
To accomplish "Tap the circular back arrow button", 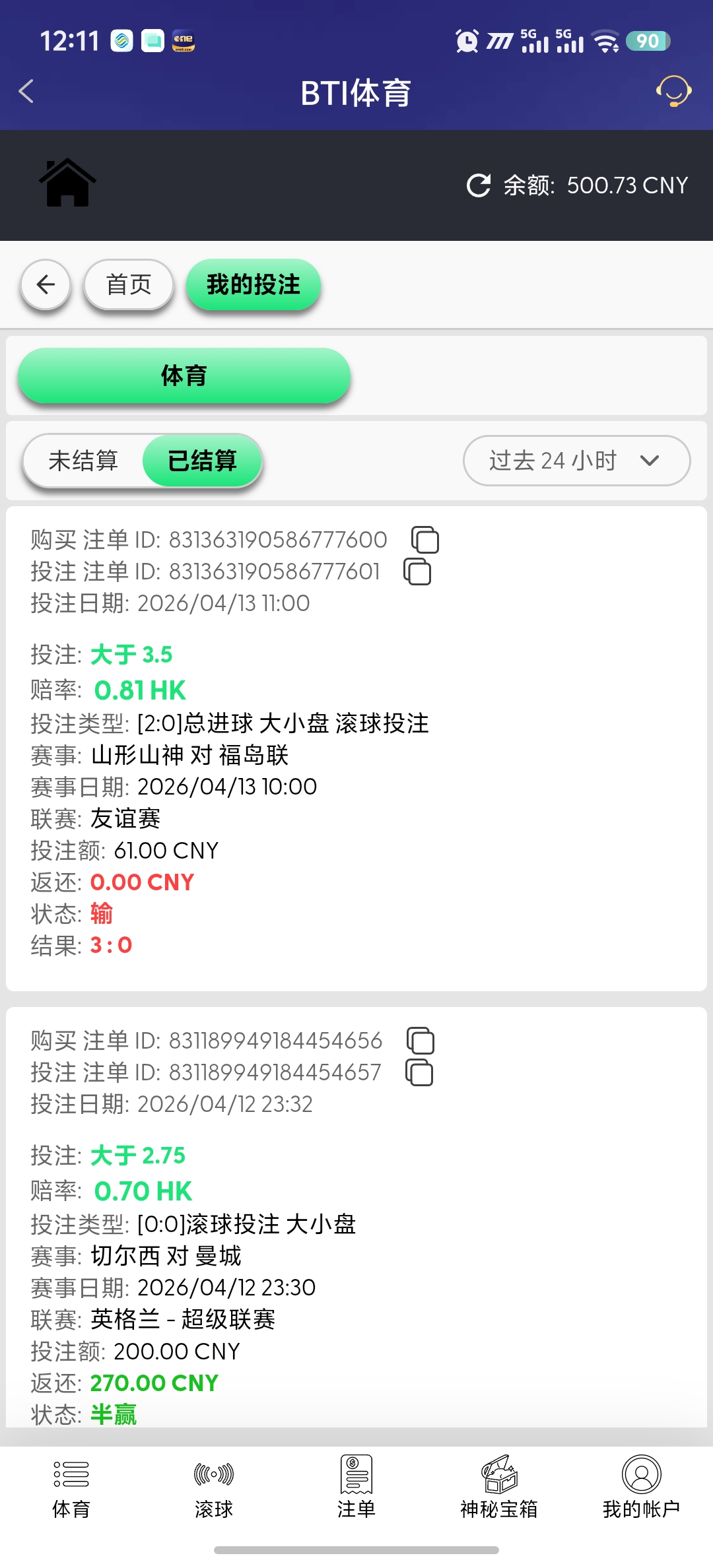I will 45,284.
